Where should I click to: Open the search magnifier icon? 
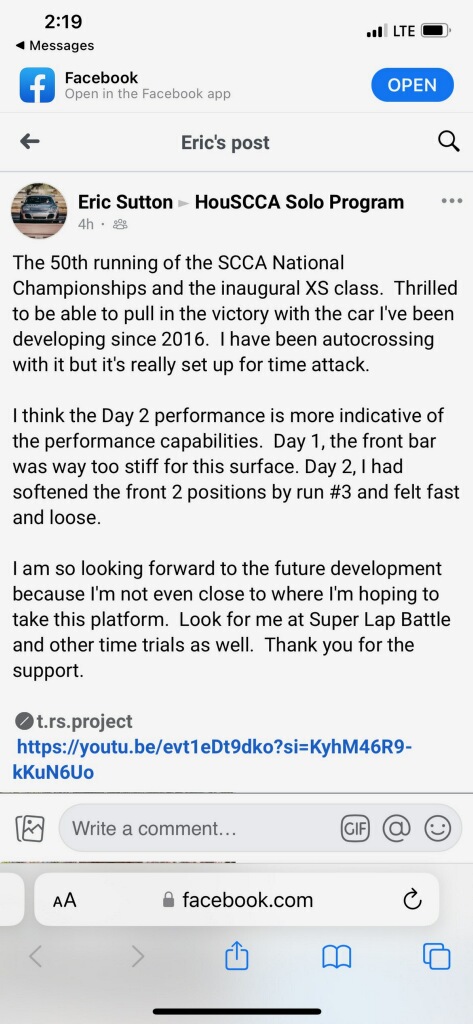tap(448, 142)
